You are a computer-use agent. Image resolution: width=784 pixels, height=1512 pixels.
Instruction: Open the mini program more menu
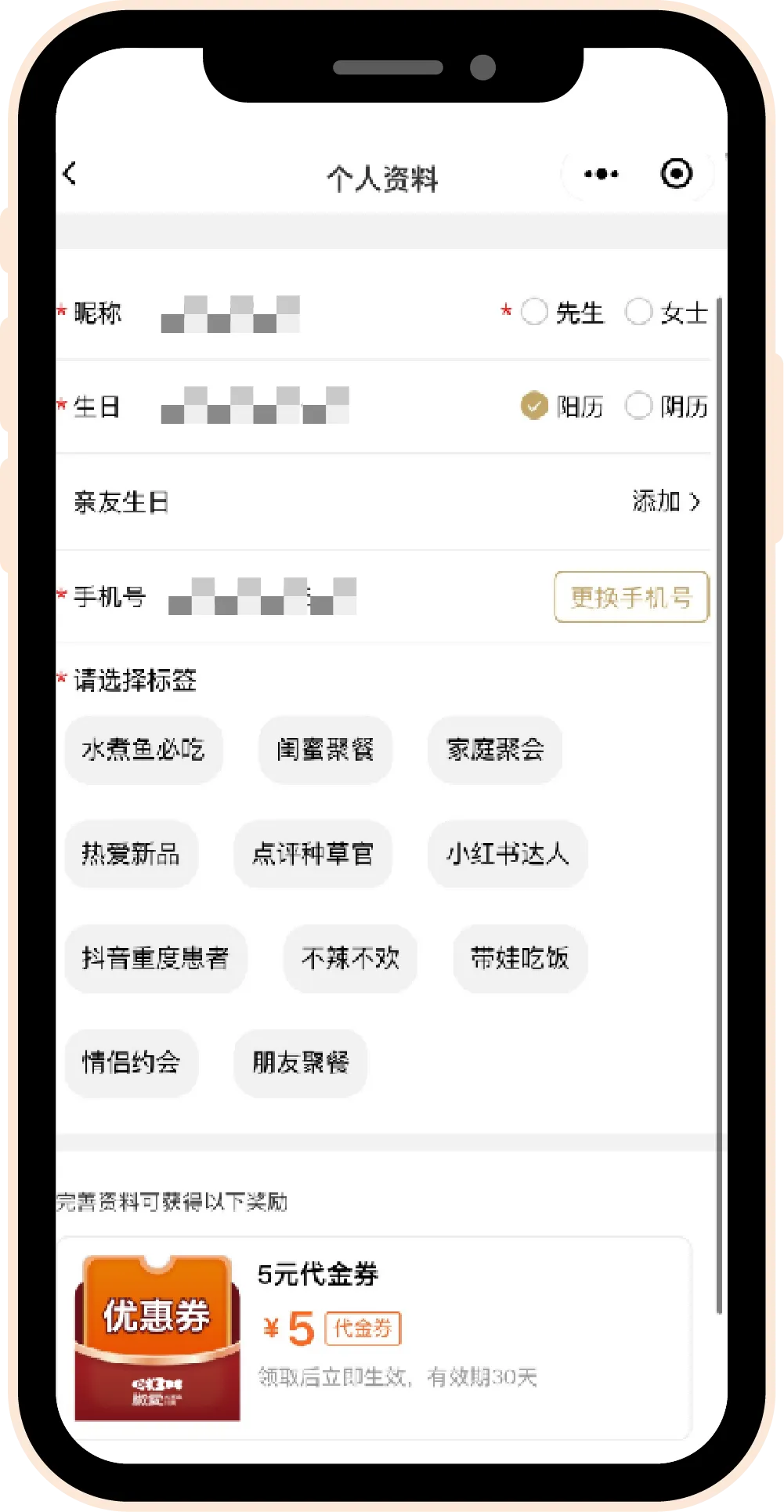point(601,174)
